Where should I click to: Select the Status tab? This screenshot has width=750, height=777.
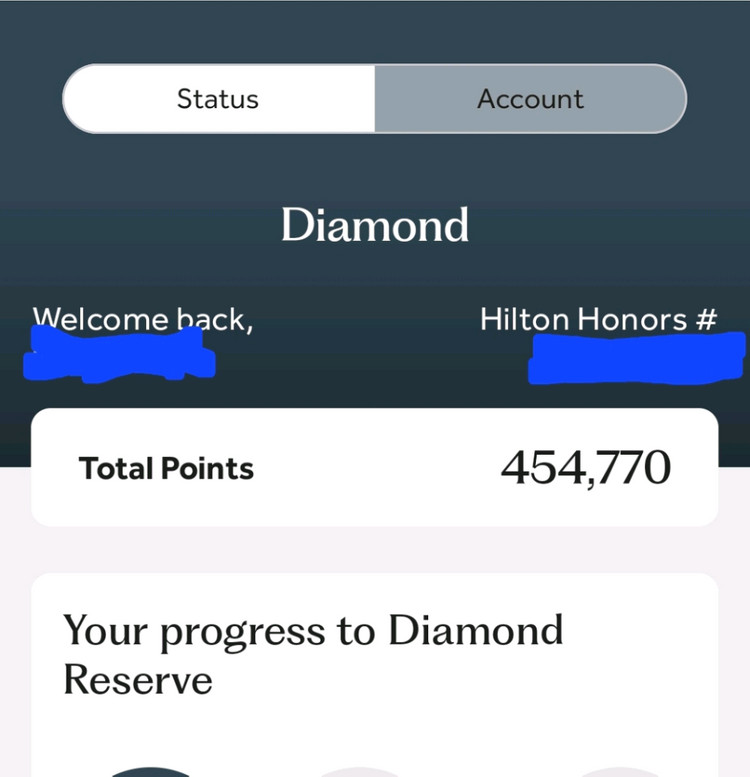click(218, 99)
